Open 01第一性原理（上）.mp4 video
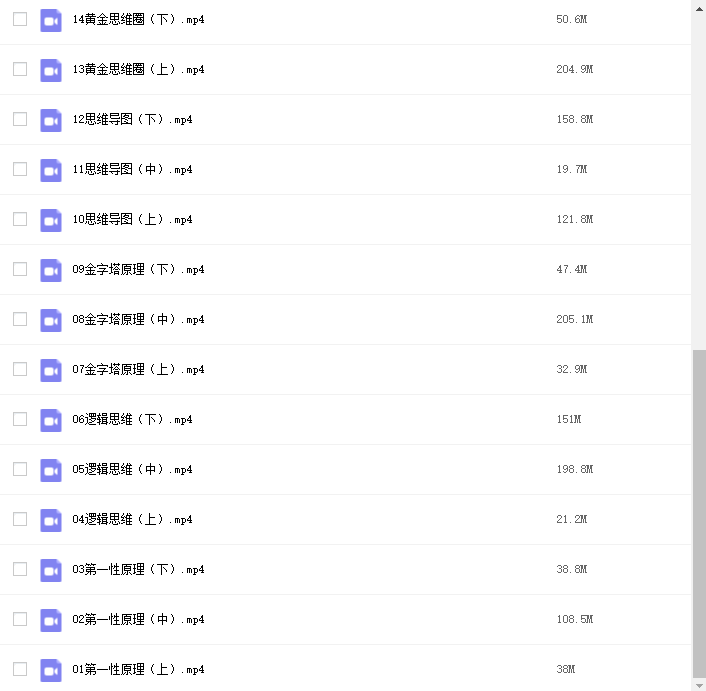This screenshot has width=706, height=691. click(138, 669)
